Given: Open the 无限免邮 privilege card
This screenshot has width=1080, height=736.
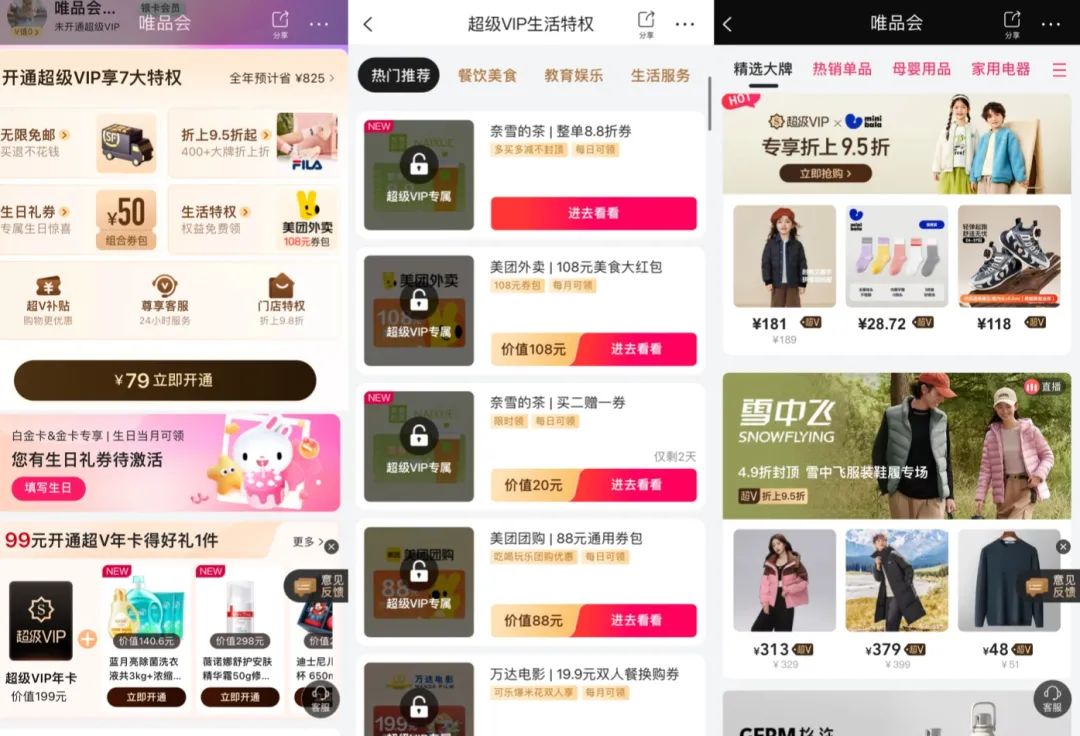Looking at the screenshot, I should pos(78,143).
